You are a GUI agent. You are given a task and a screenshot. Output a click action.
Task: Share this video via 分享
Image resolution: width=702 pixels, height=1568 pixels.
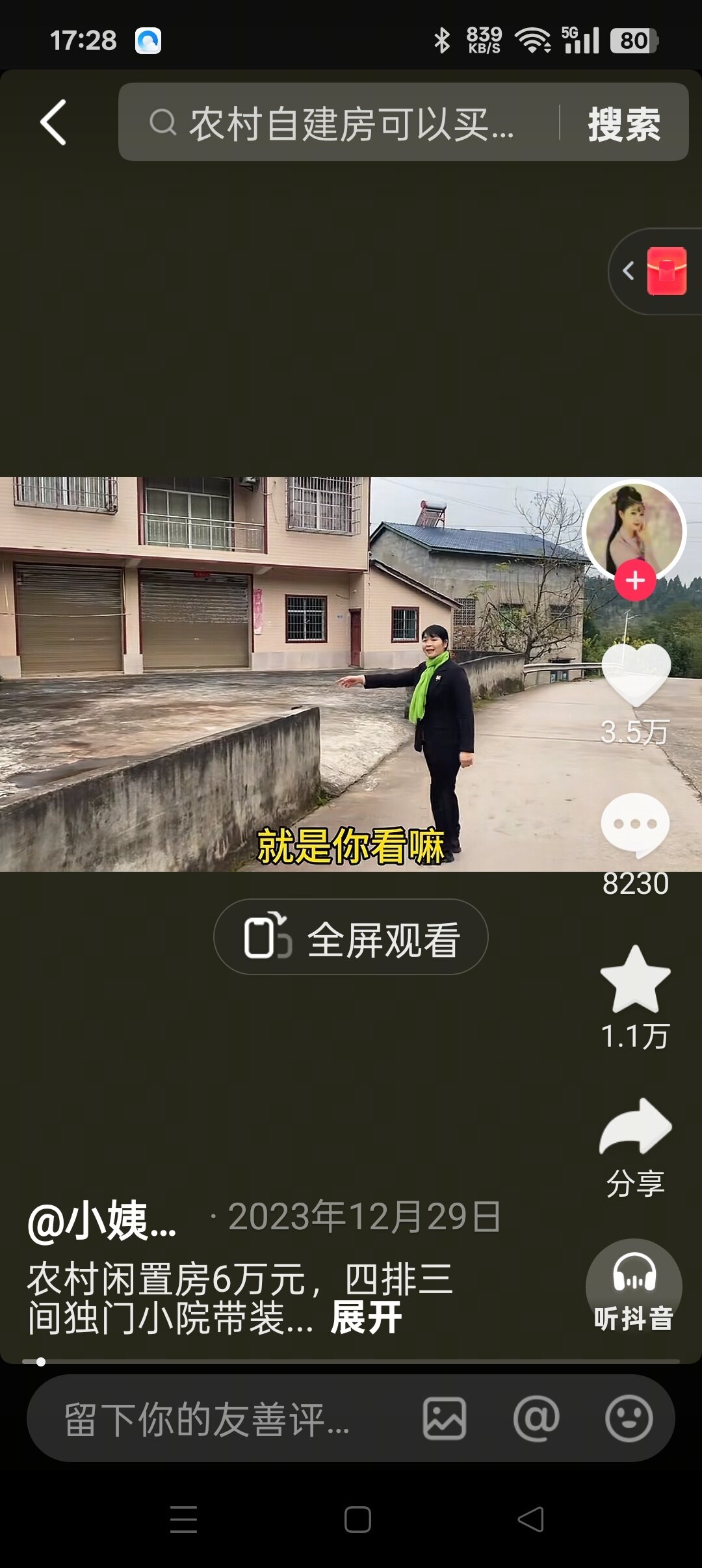(x=635, y=1128)
